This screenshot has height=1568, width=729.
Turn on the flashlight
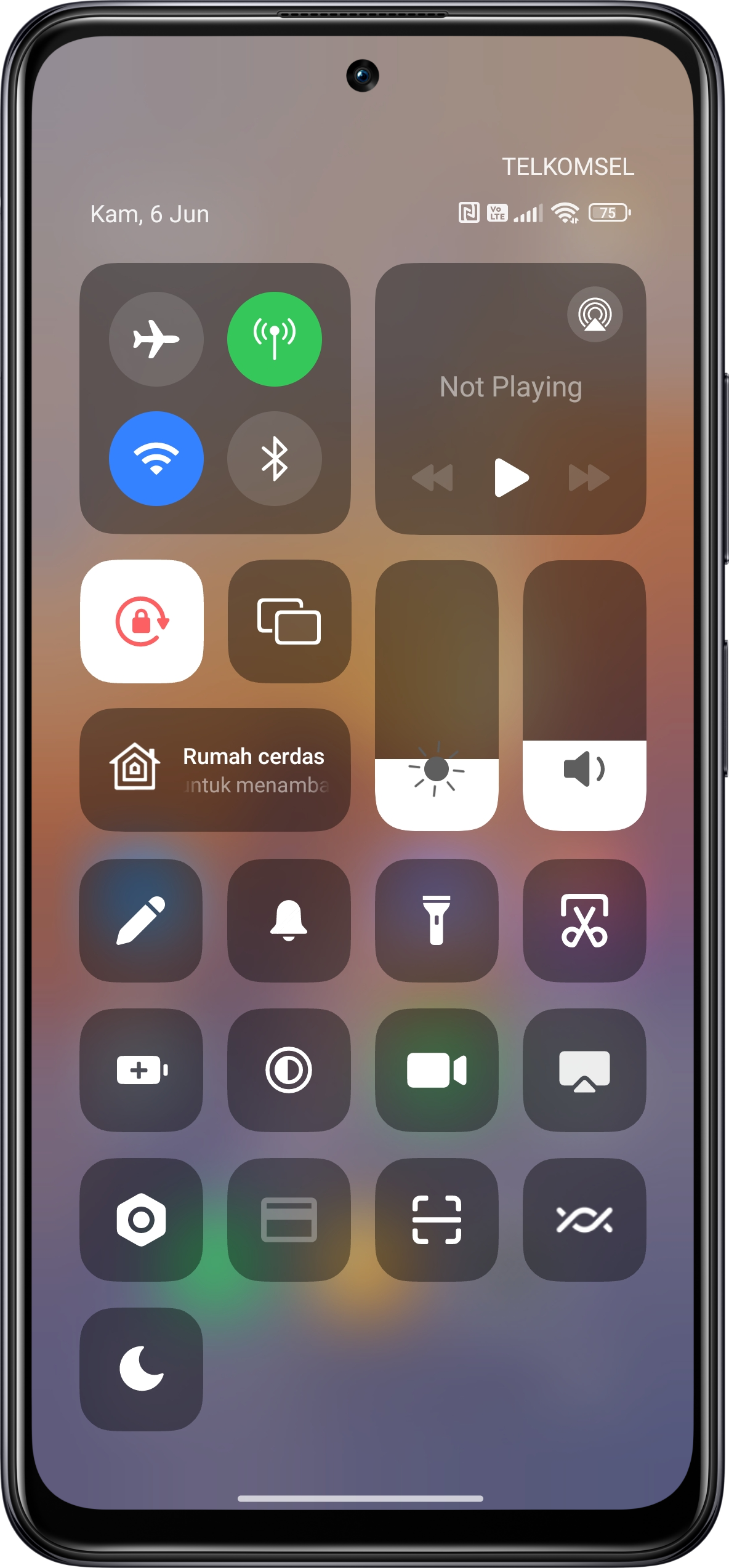437,920
